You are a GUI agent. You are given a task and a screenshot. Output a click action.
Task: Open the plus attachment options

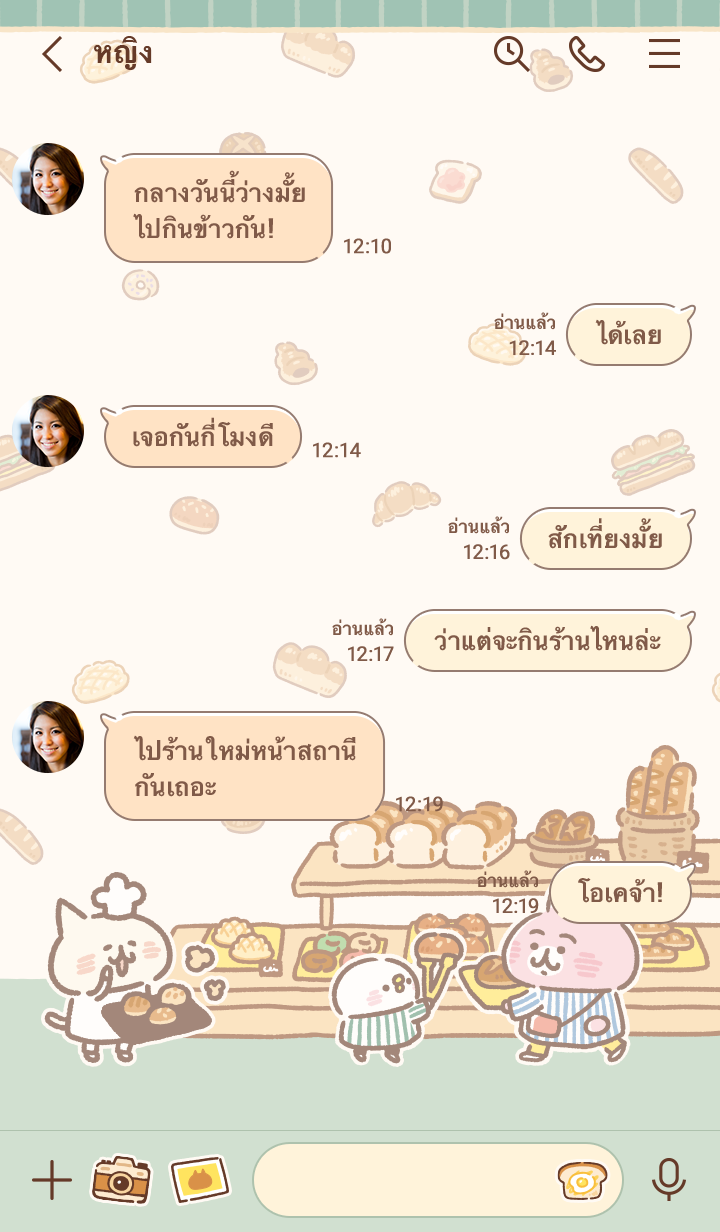point(52,1181)
